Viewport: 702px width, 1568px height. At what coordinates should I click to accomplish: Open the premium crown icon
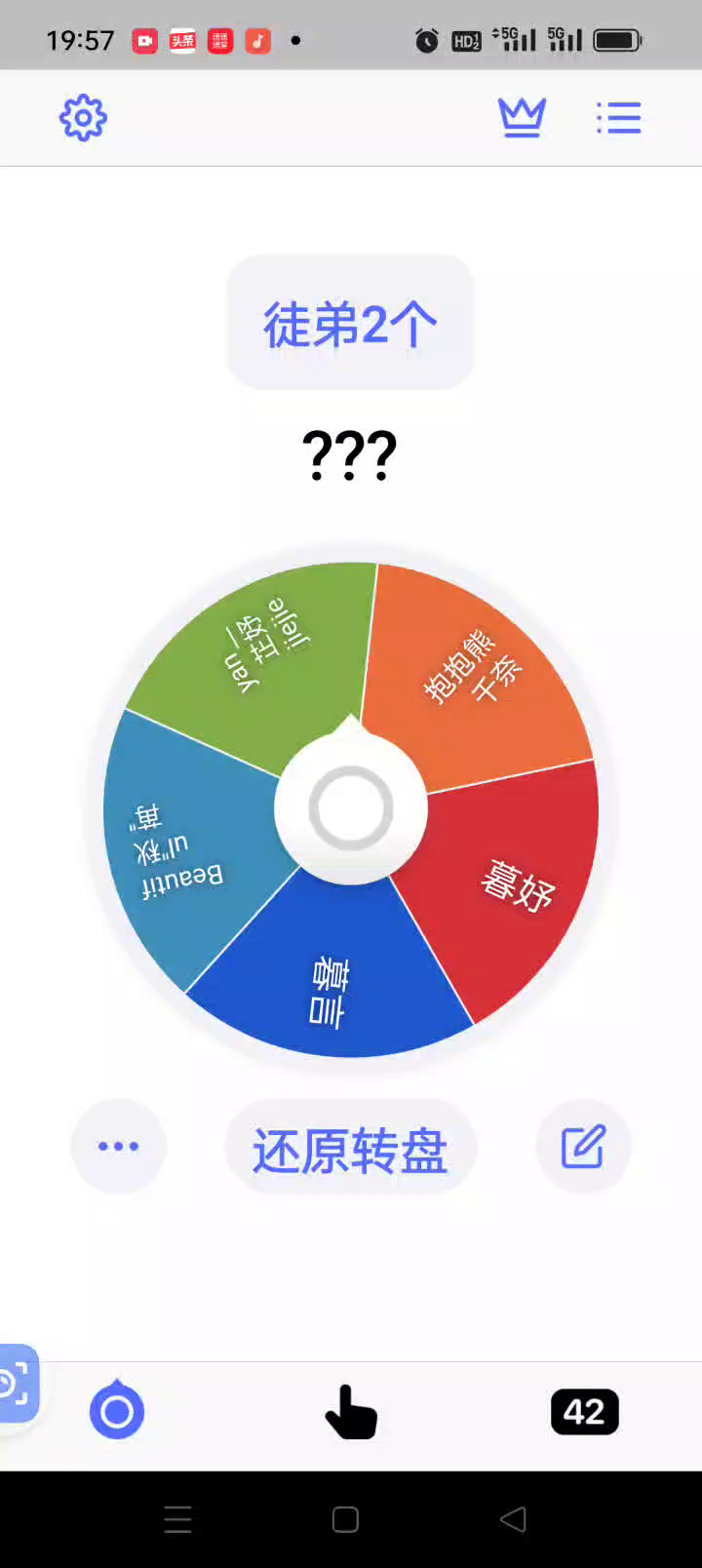tap(522, 118)
